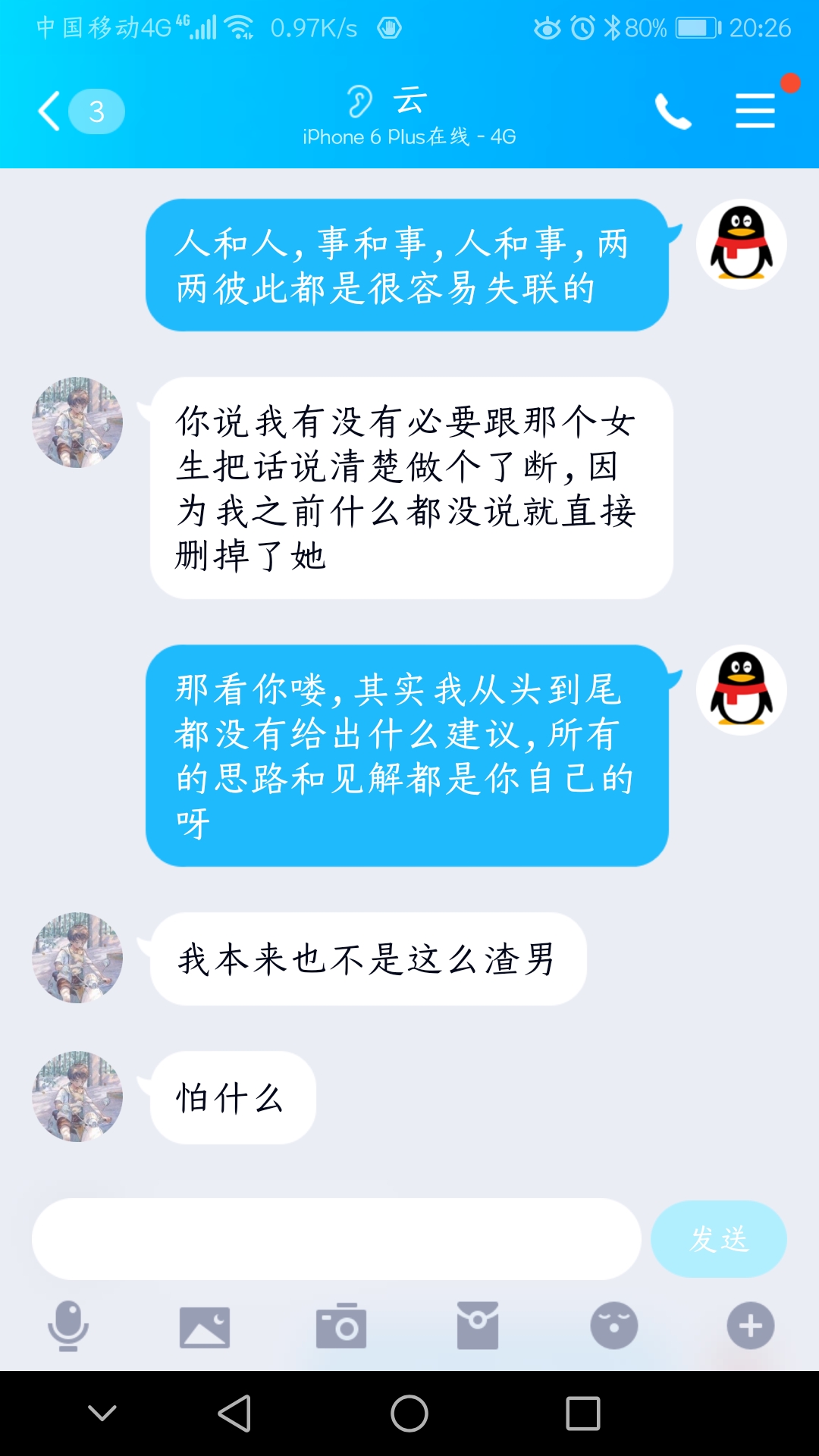The height and width of the screenshot is (1456, 819).
Task: Tap the message input field
Action: click(336, 1239)
